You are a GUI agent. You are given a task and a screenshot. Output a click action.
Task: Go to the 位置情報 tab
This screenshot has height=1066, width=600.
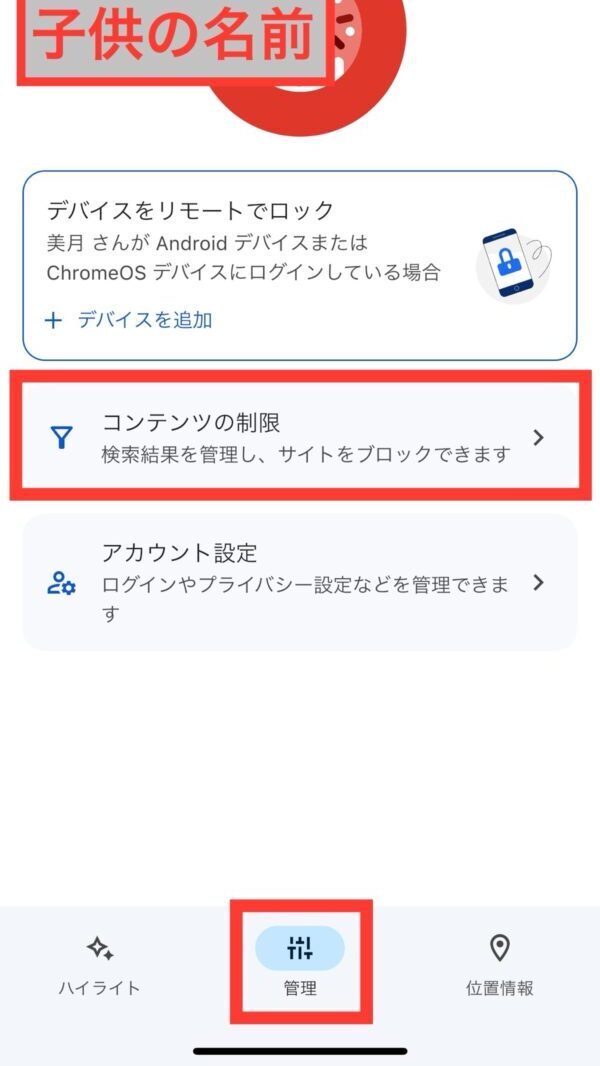(x=500, y=965)
